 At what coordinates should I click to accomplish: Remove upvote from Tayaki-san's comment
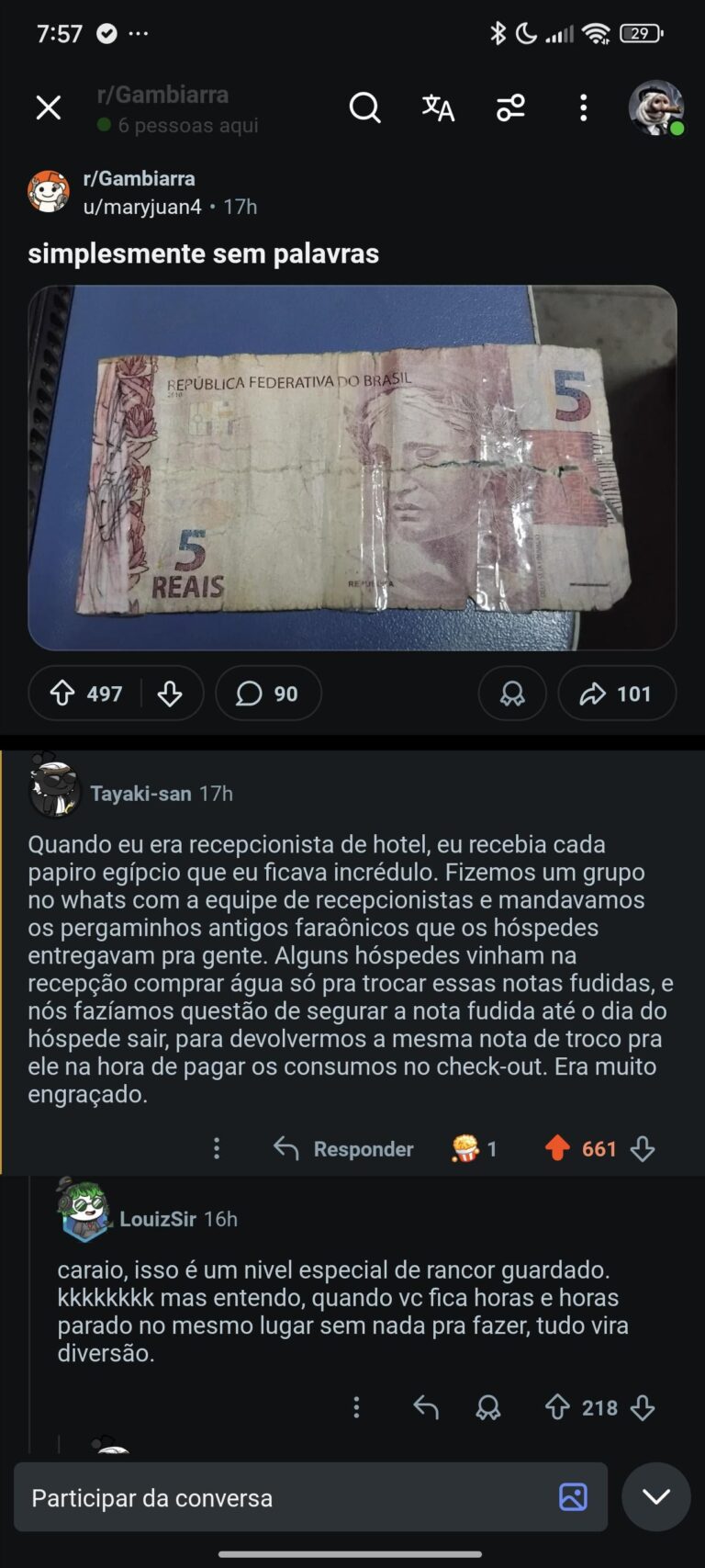(557, 1148)
